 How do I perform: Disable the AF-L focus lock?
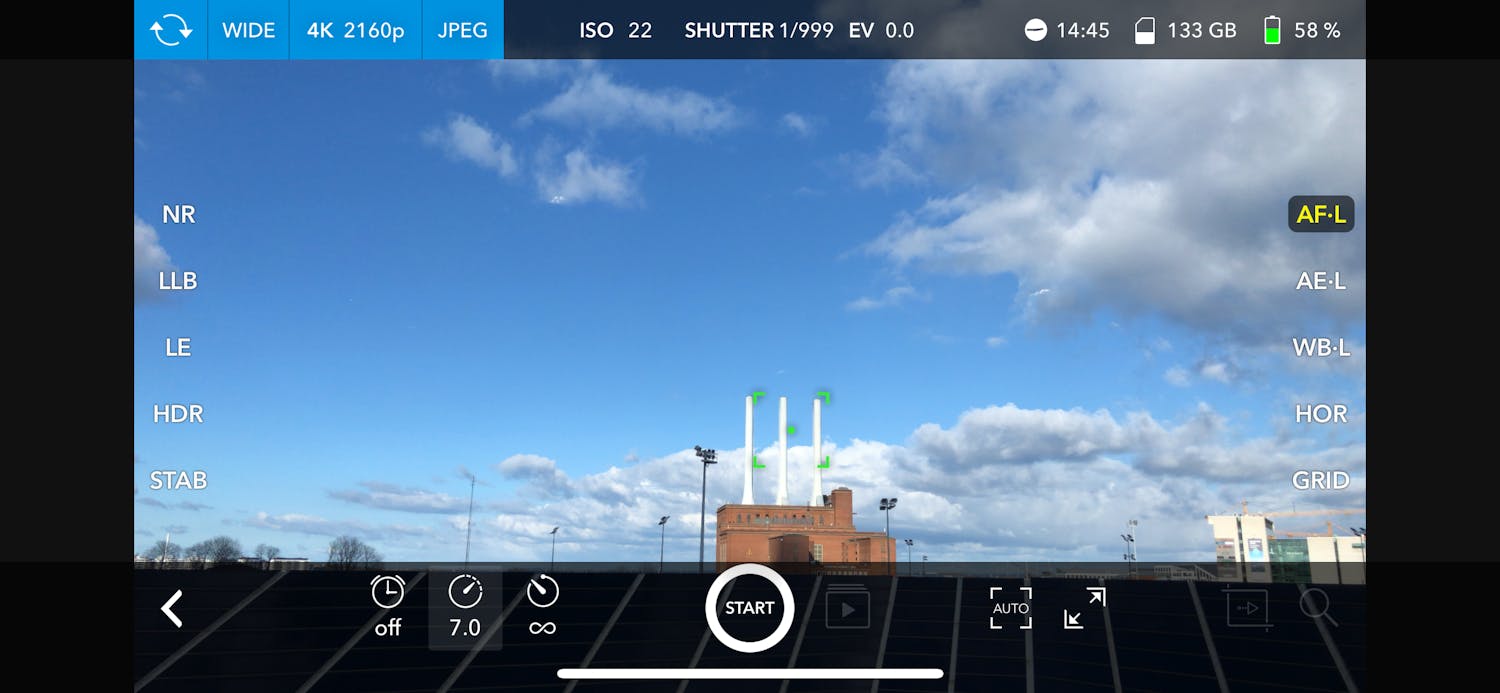pos(1320,214)
